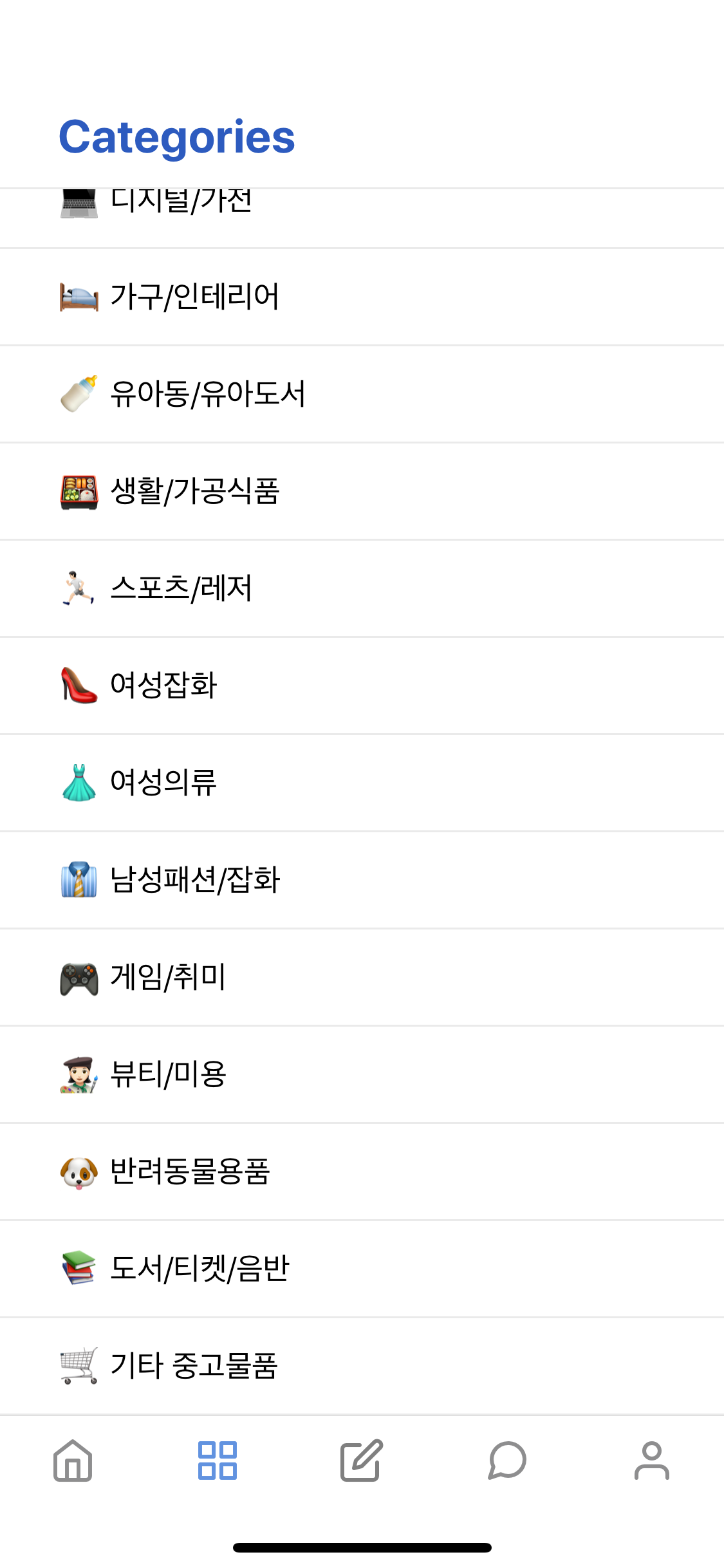Open the write post tab
Image resolution: width=724 pixels, height=1568 pixels.
click(362, 1461)
